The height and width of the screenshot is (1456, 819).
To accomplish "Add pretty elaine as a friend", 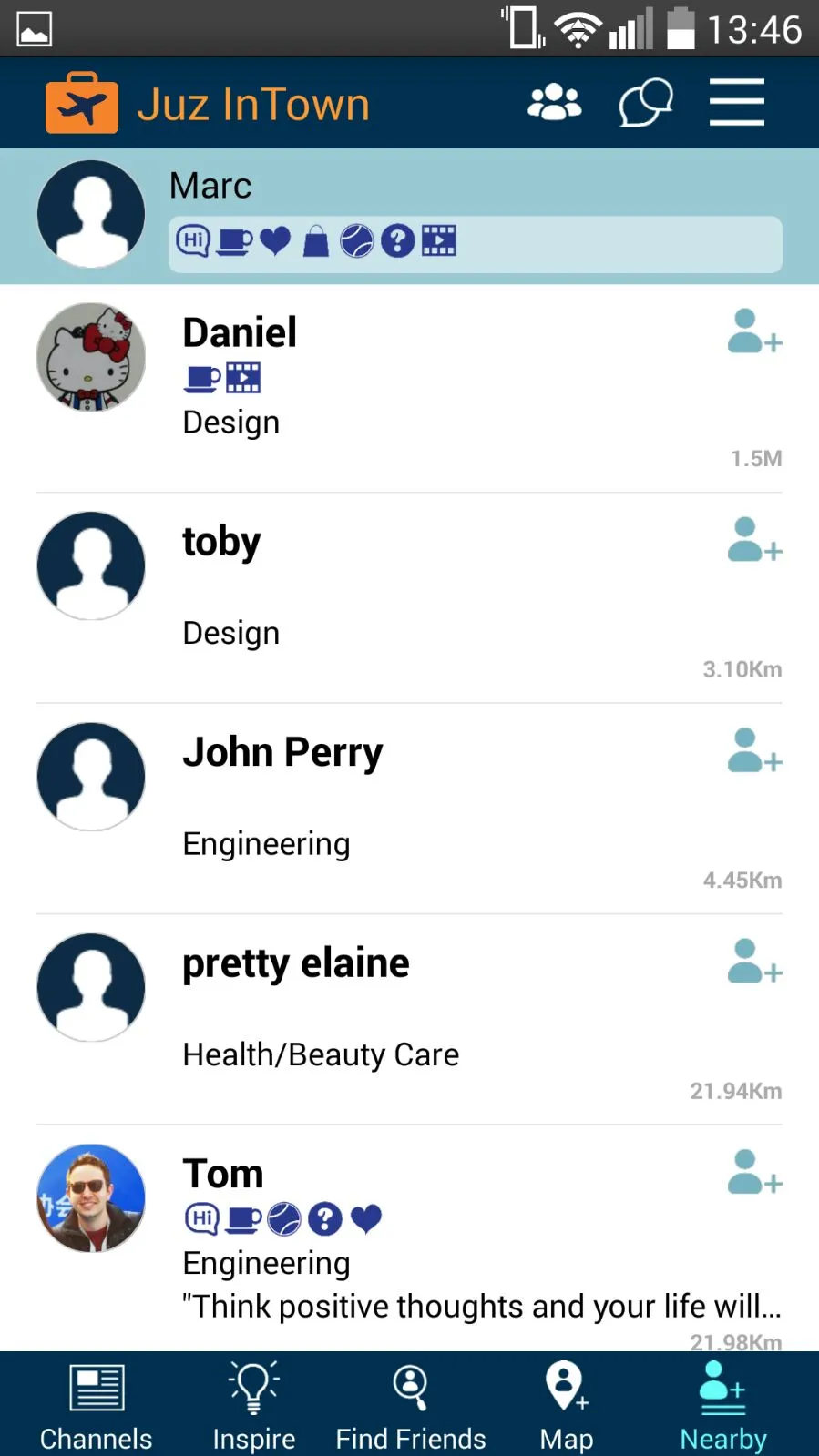I will tap(754, 962).
